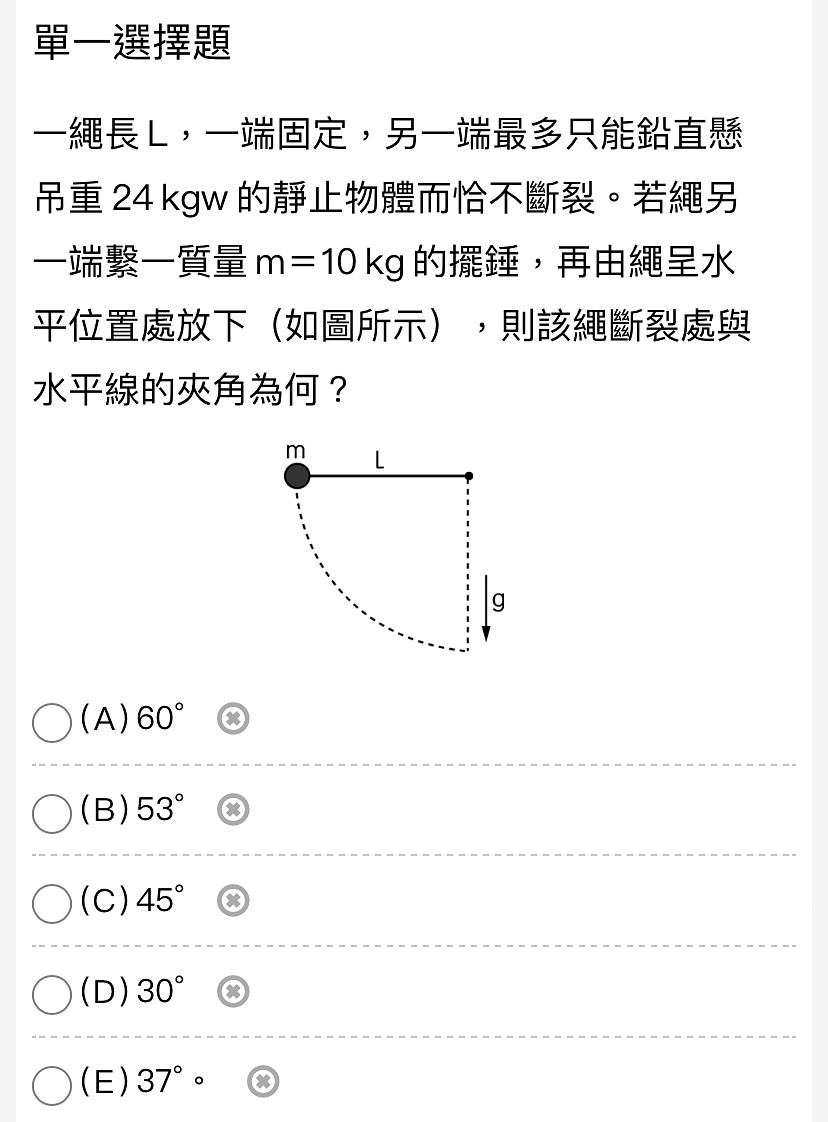Viewport: 828px width, 1122px height.
Task: Choose answer option (B) 53°
Action: [51, 813]
